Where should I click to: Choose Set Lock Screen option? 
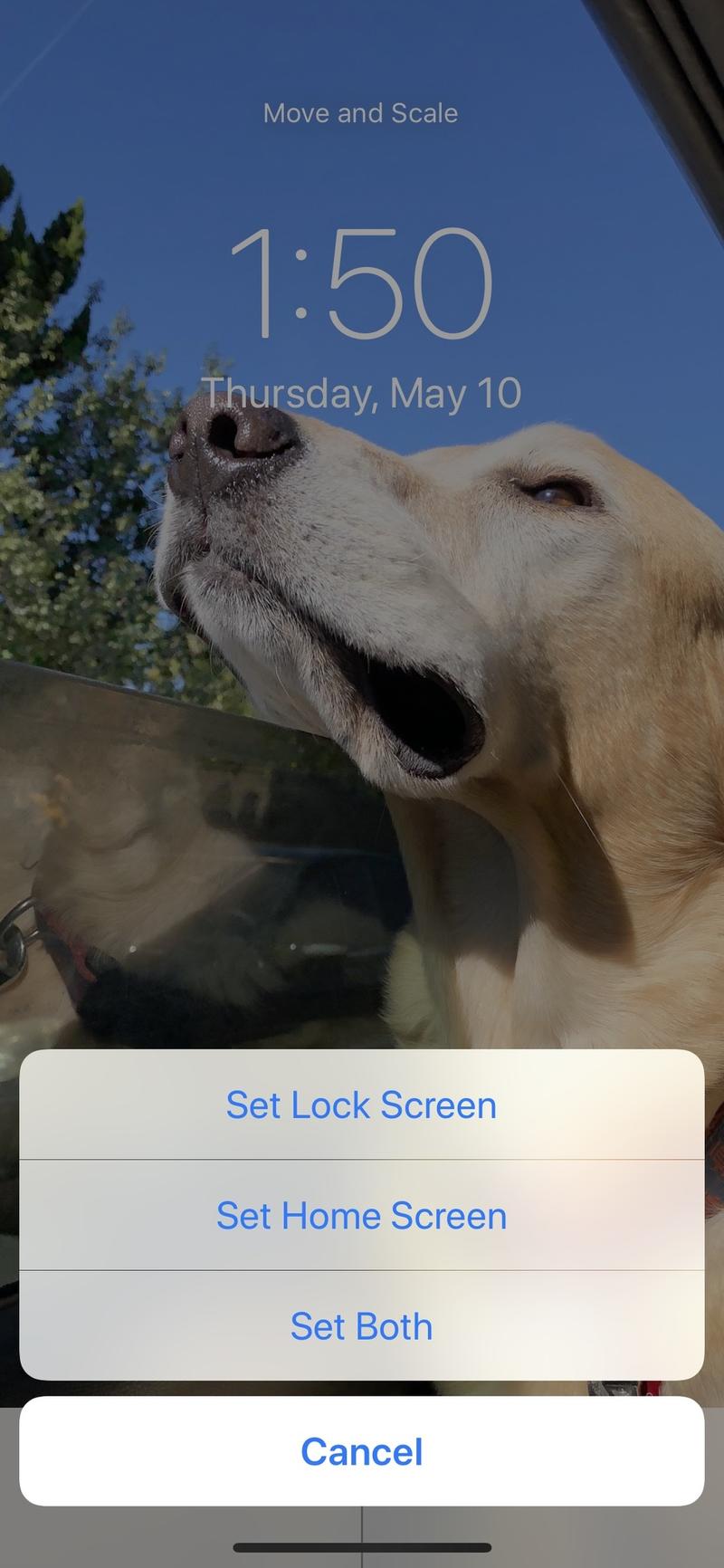point(361,1105)
